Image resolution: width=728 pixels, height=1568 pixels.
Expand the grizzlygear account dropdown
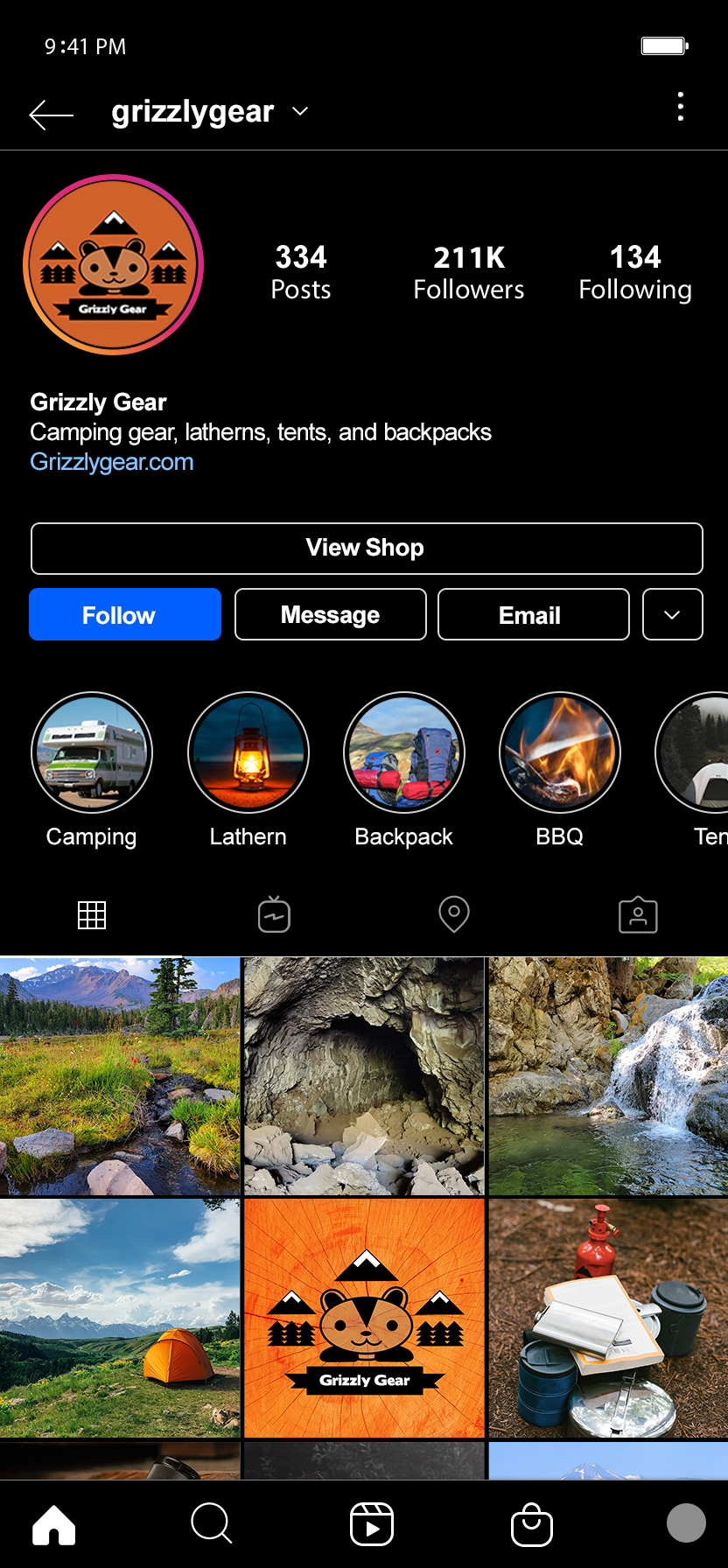coord(300,111)
